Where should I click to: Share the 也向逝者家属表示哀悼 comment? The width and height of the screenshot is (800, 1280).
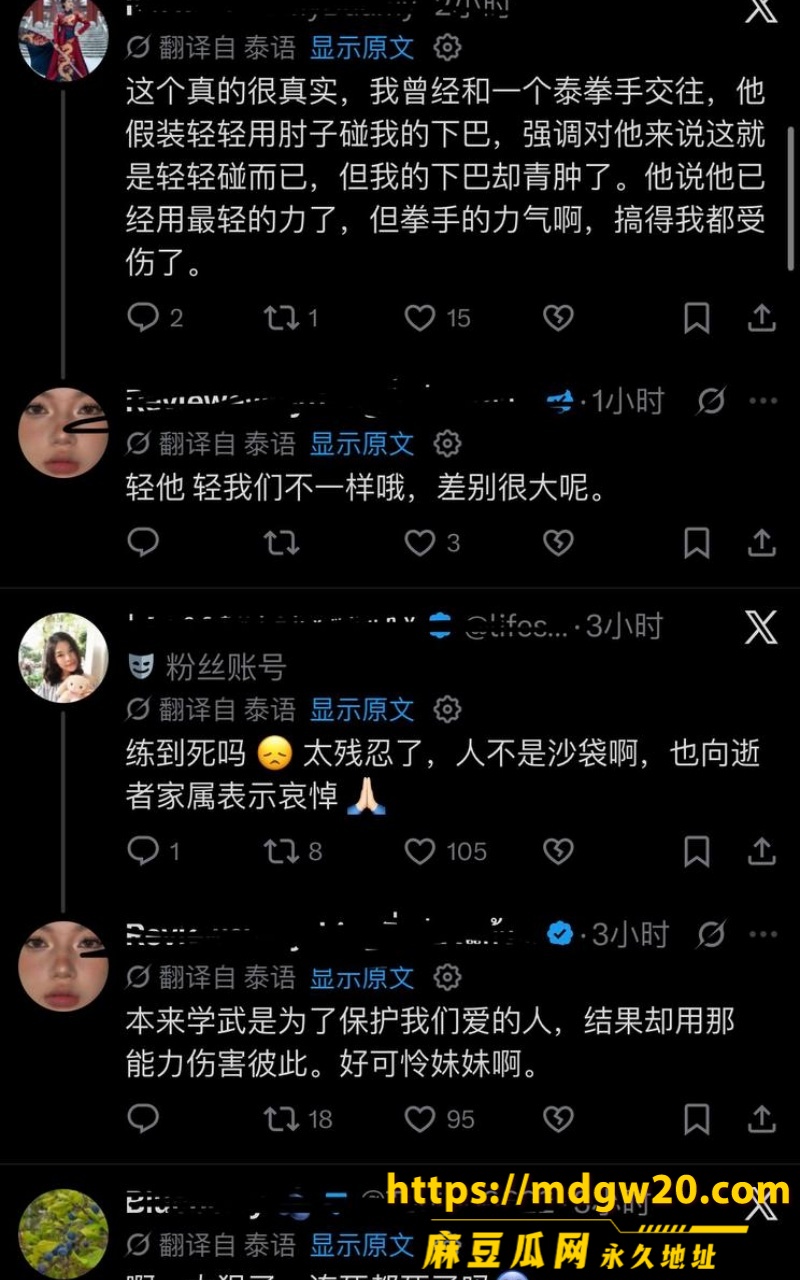coord(762,851)
